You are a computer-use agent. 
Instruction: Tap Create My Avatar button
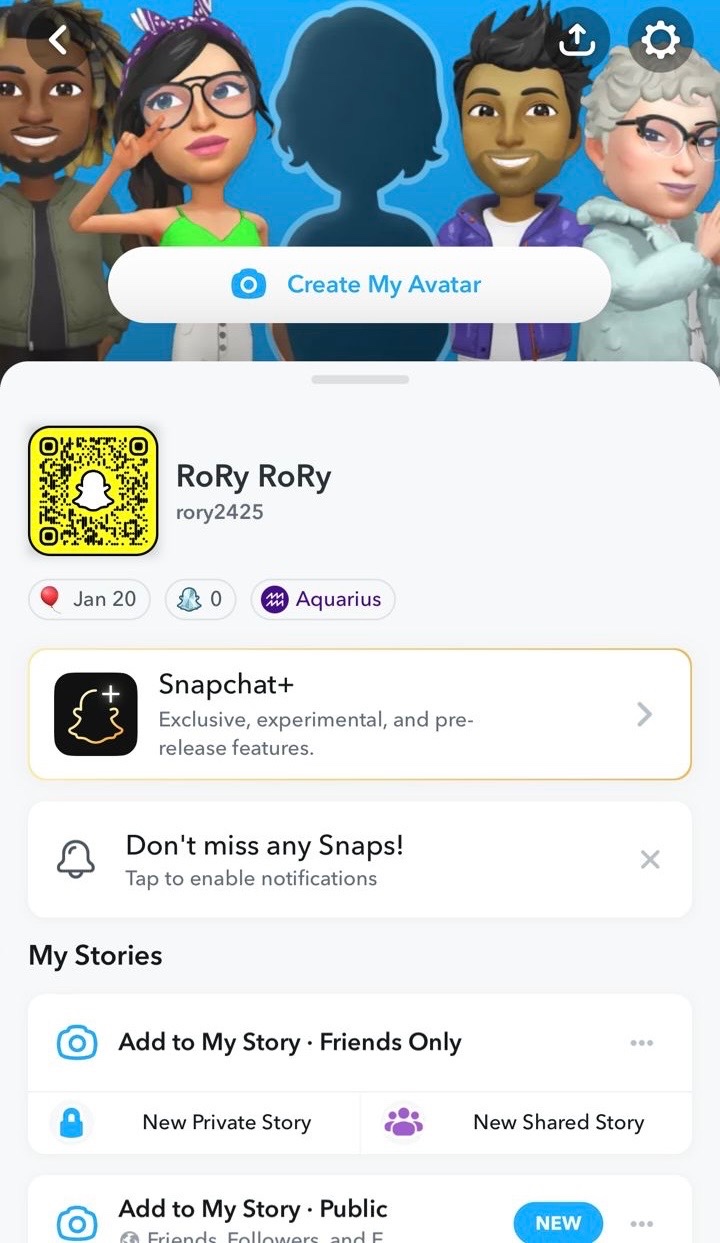[359, 285]
